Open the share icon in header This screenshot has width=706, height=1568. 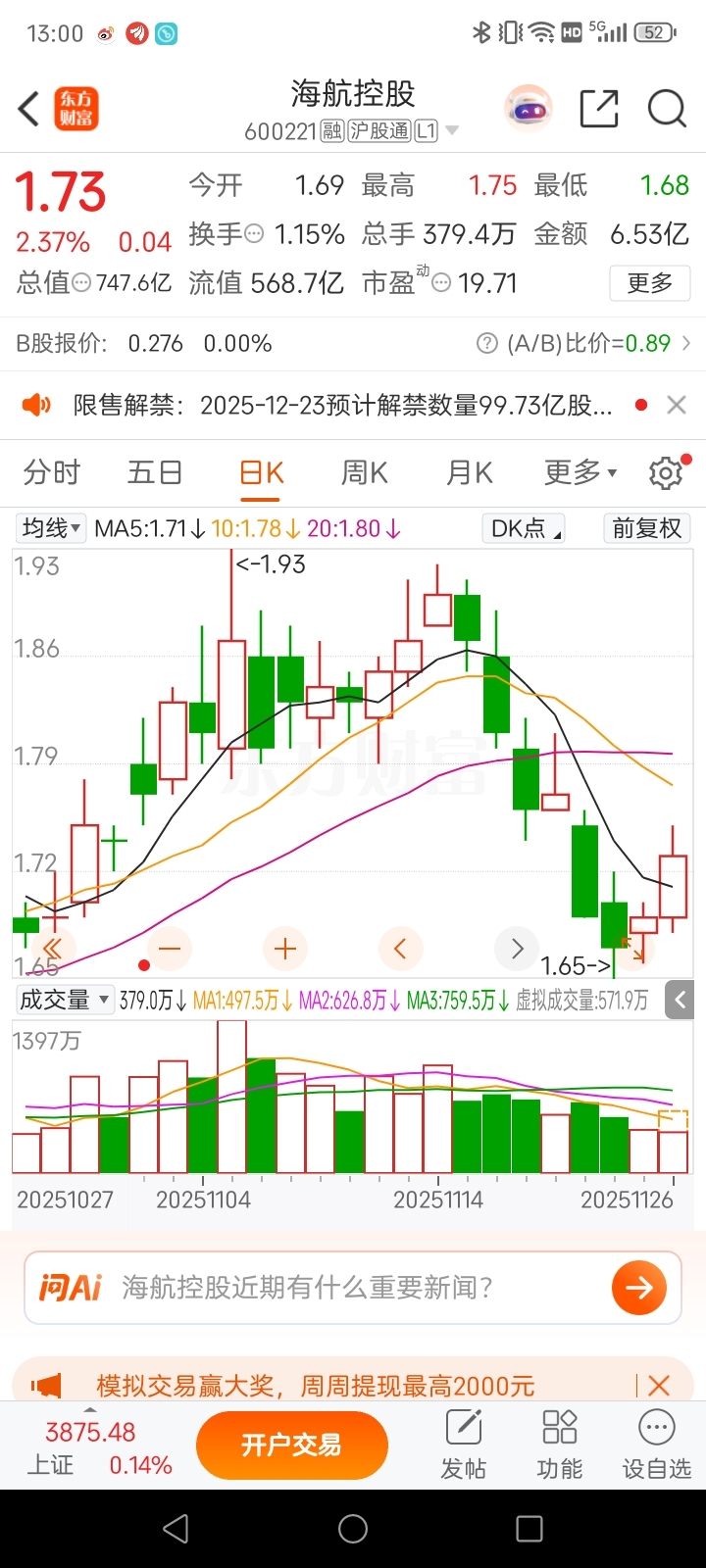(599, 109)
